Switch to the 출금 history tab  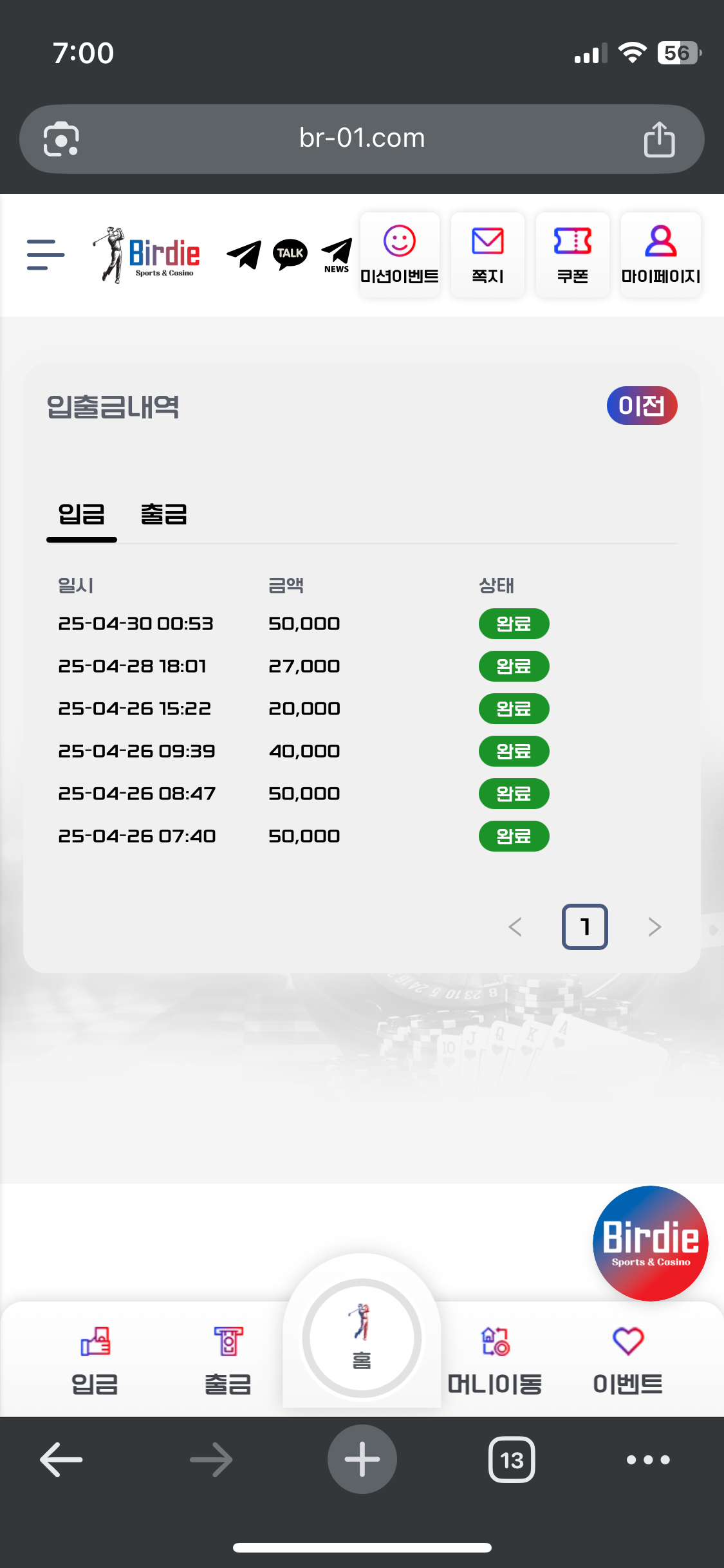(164, 514)
